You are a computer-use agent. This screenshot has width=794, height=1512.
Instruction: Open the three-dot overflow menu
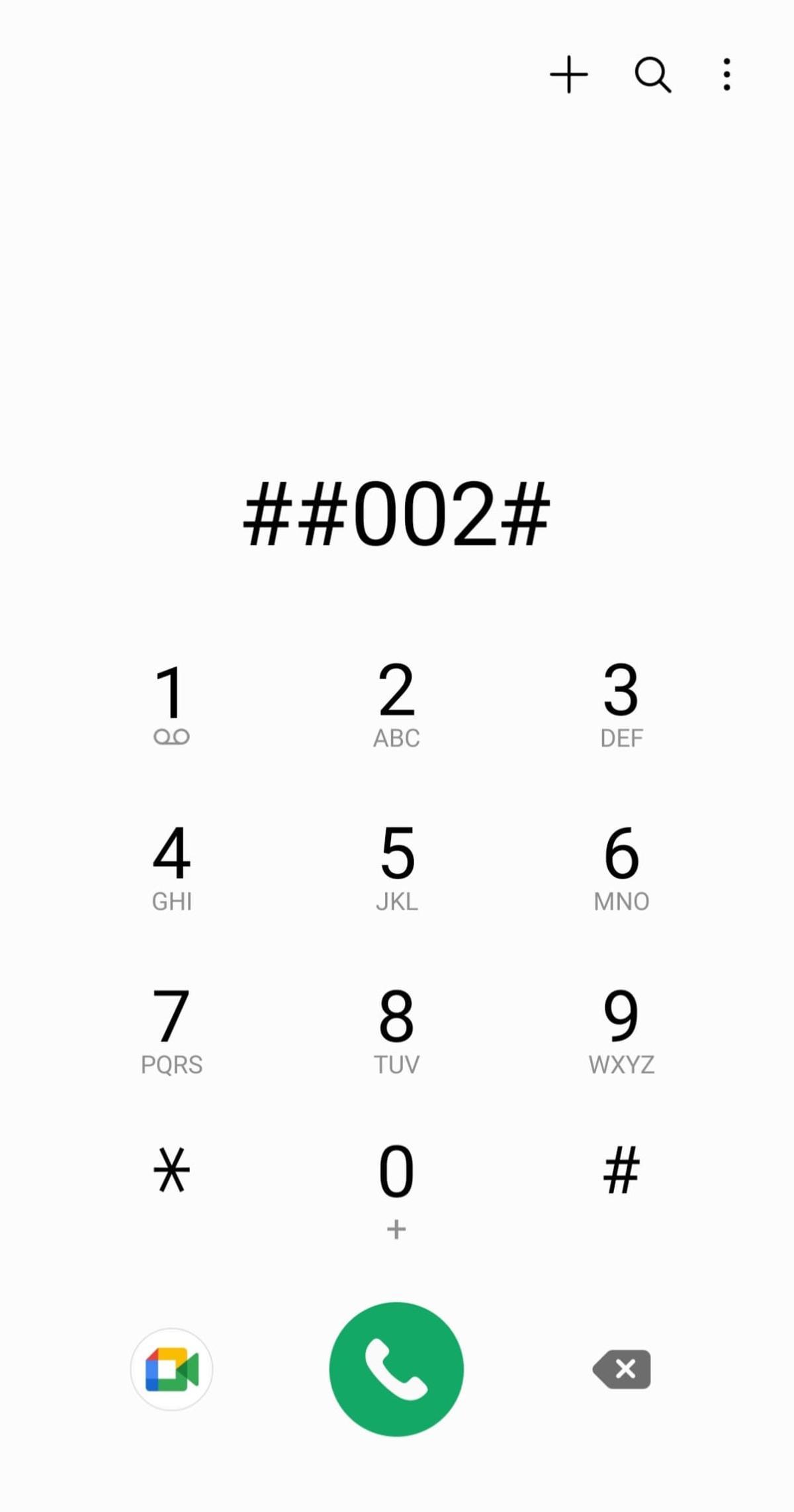[726, 74]
